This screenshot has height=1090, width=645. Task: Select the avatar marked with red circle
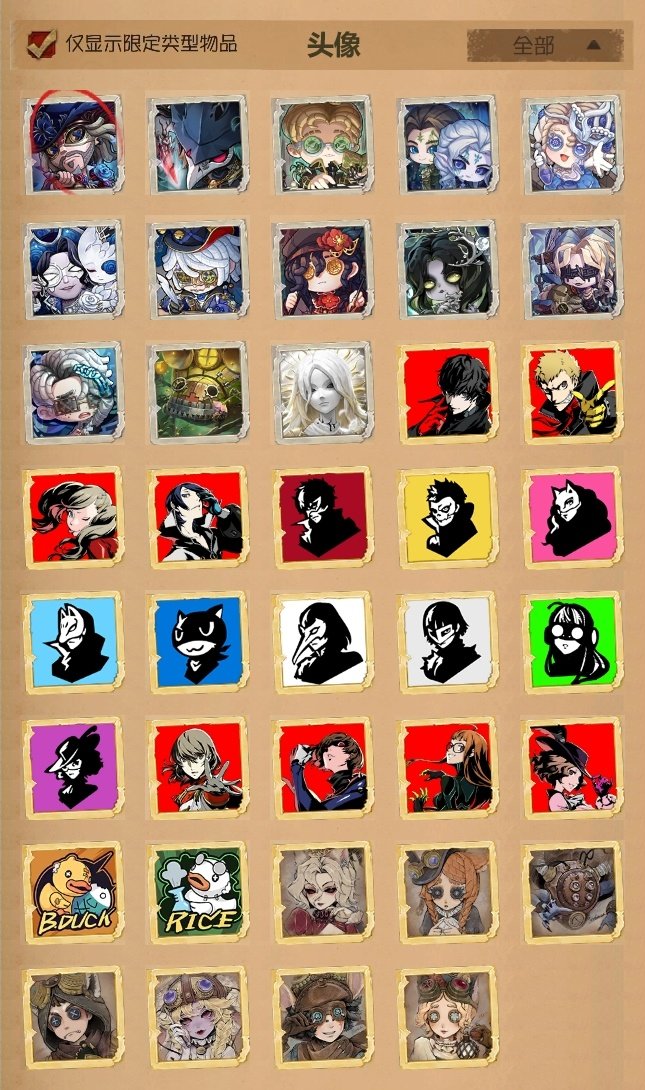[x=73, y=146]
